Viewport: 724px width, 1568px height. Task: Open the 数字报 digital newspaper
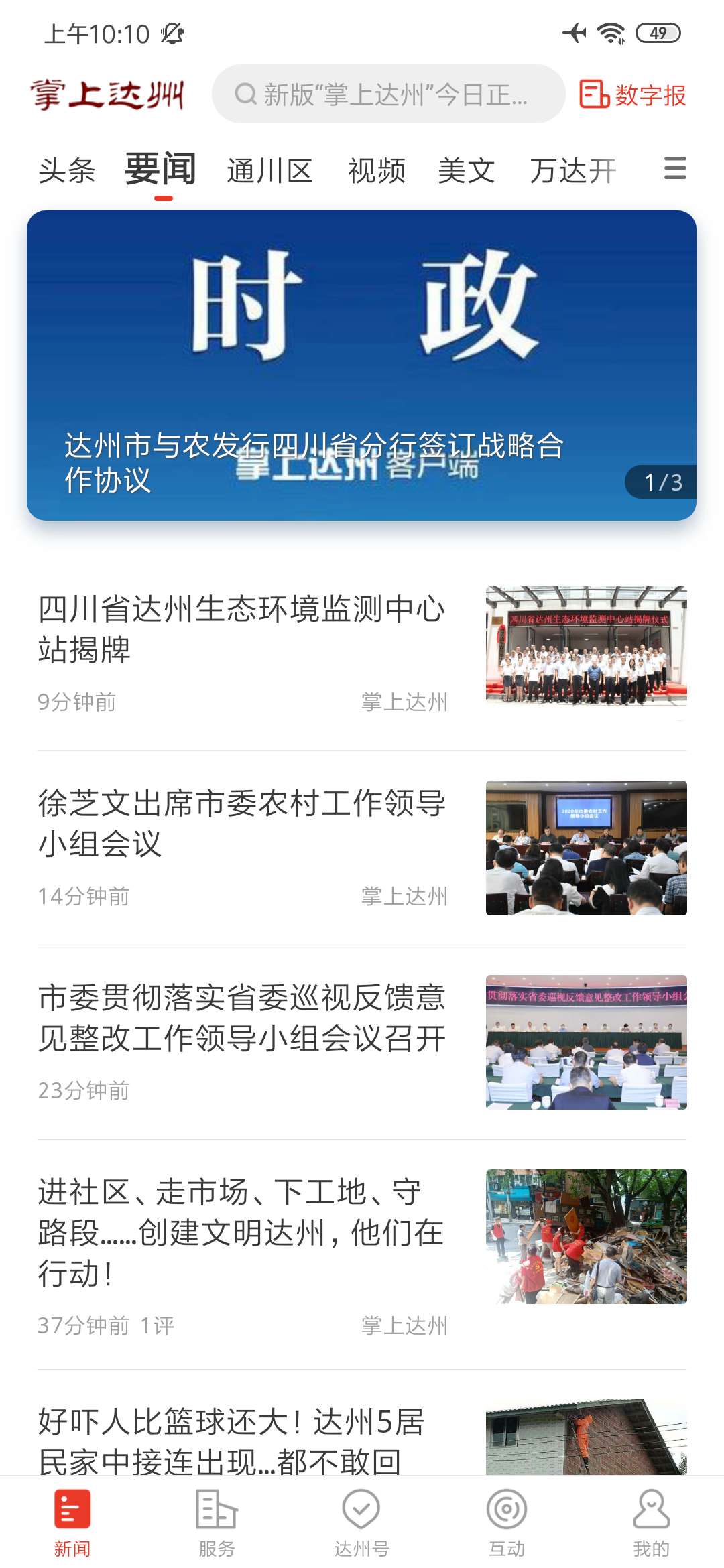click(x=633, y=94)
